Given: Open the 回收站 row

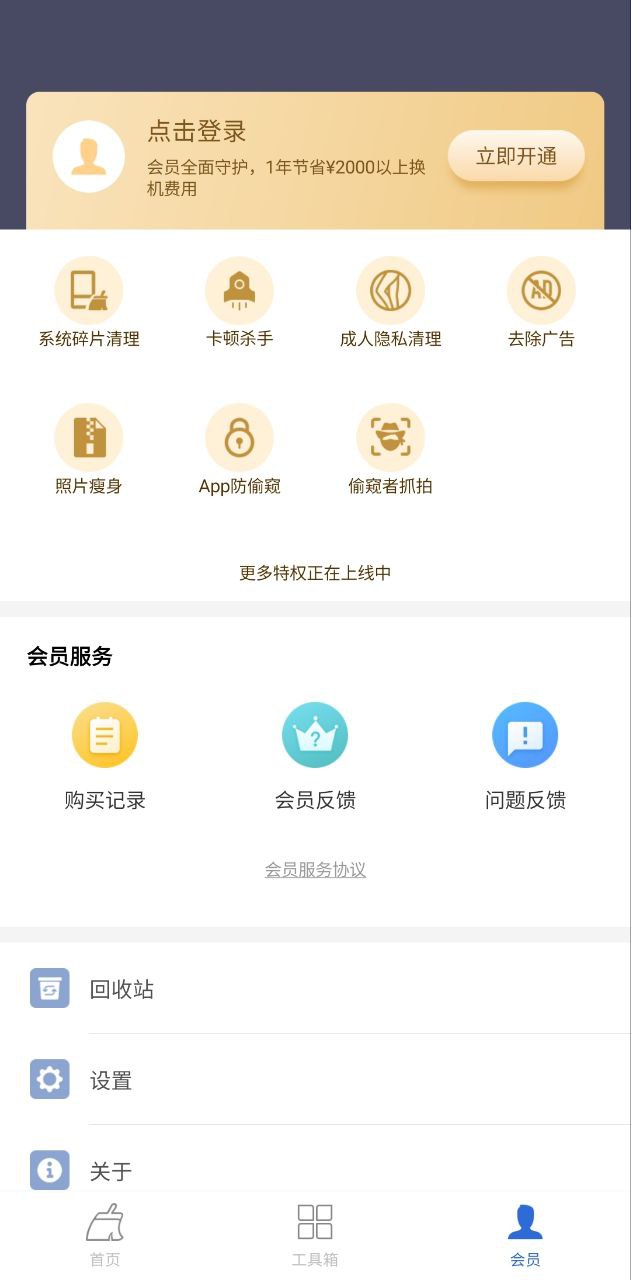Looking at the screenshot, I should pos(315,988).
